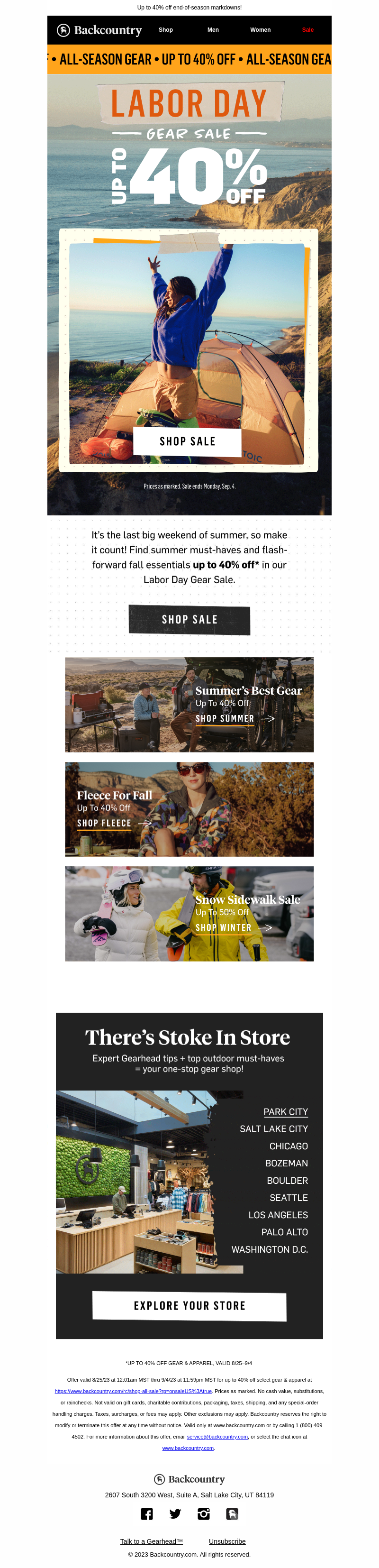
Task: Open Backcountry's Instagram profile
Action: (204, 1514)
